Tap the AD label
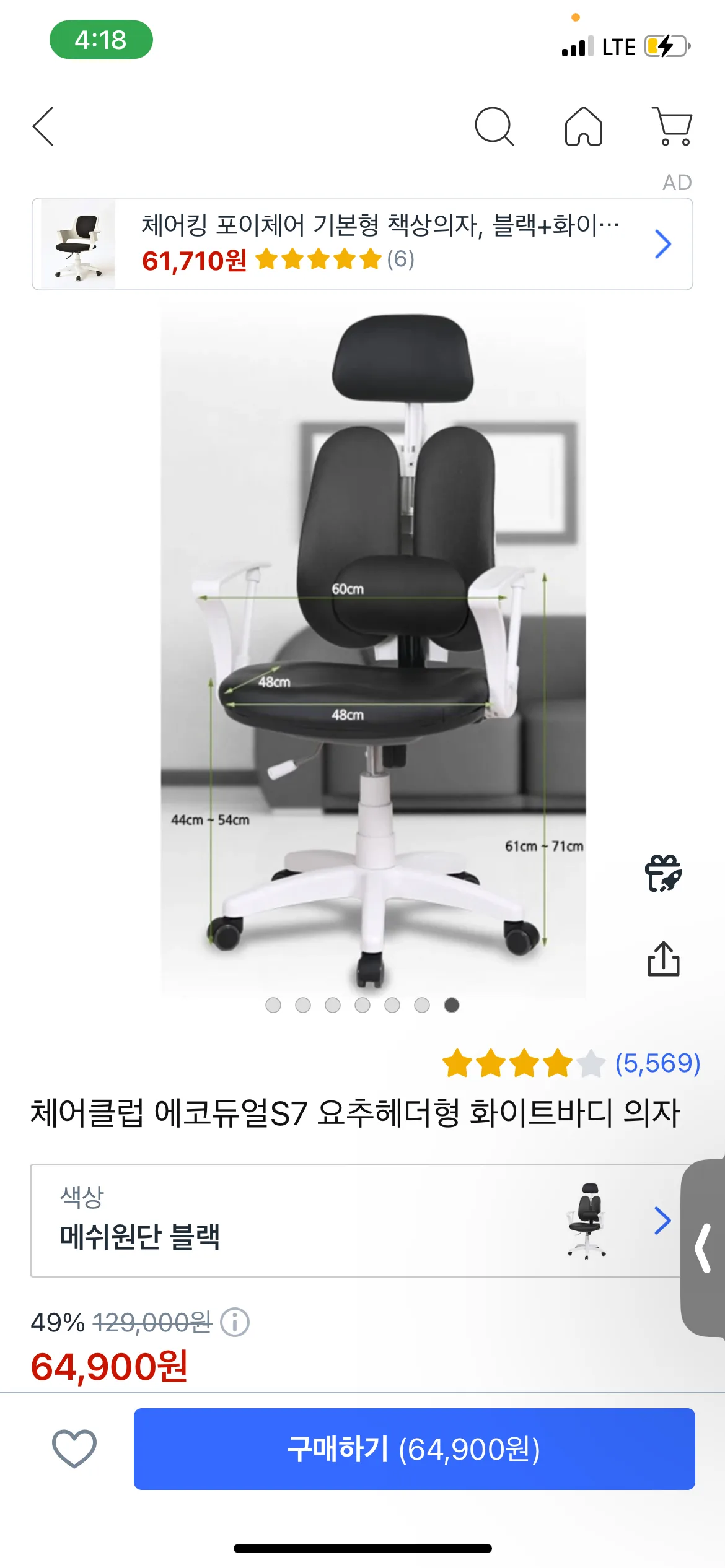 click(x=678, y=183)
